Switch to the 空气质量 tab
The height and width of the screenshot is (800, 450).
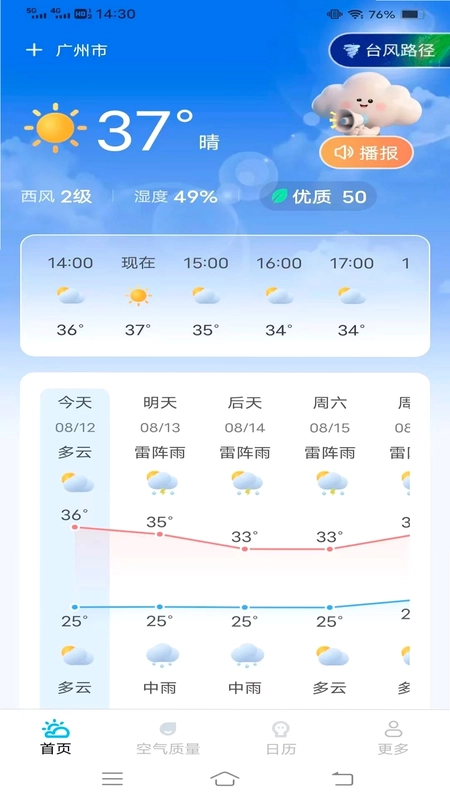(x=168, y=738)
